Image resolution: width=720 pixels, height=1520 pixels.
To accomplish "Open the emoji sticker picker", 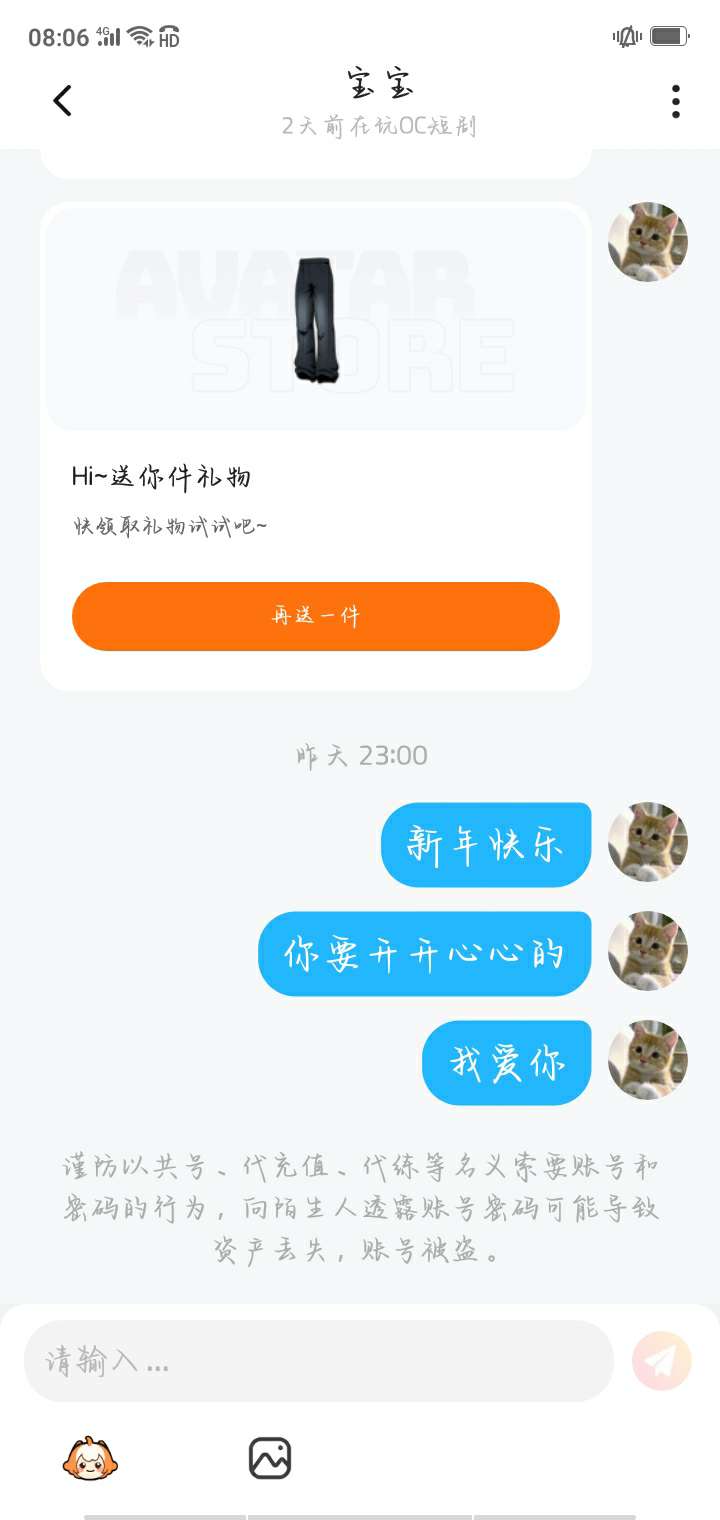I will (x=90, y=1458).
